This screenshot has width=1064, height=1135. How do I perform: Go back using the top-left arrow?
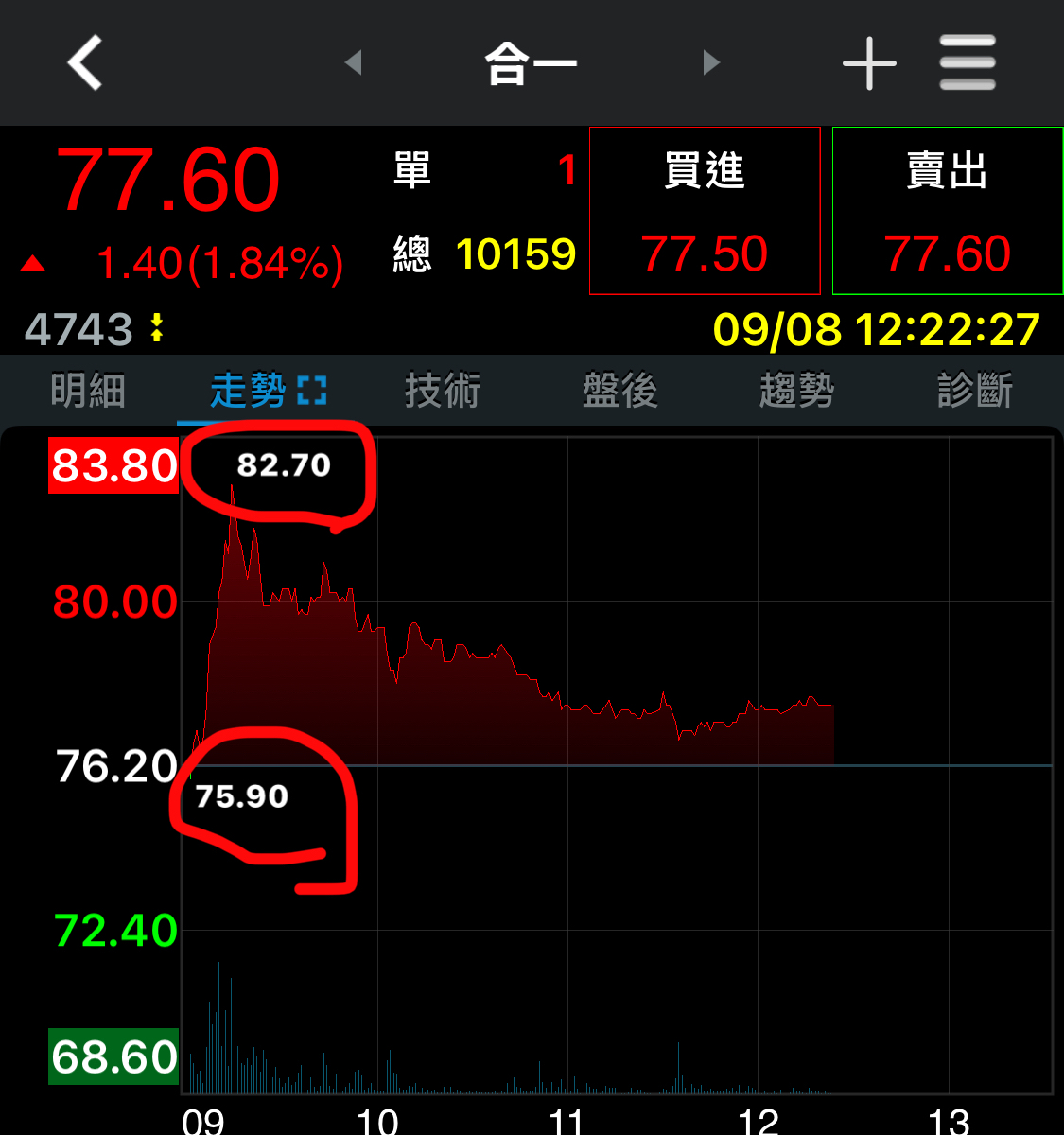(x=85, y=63)
